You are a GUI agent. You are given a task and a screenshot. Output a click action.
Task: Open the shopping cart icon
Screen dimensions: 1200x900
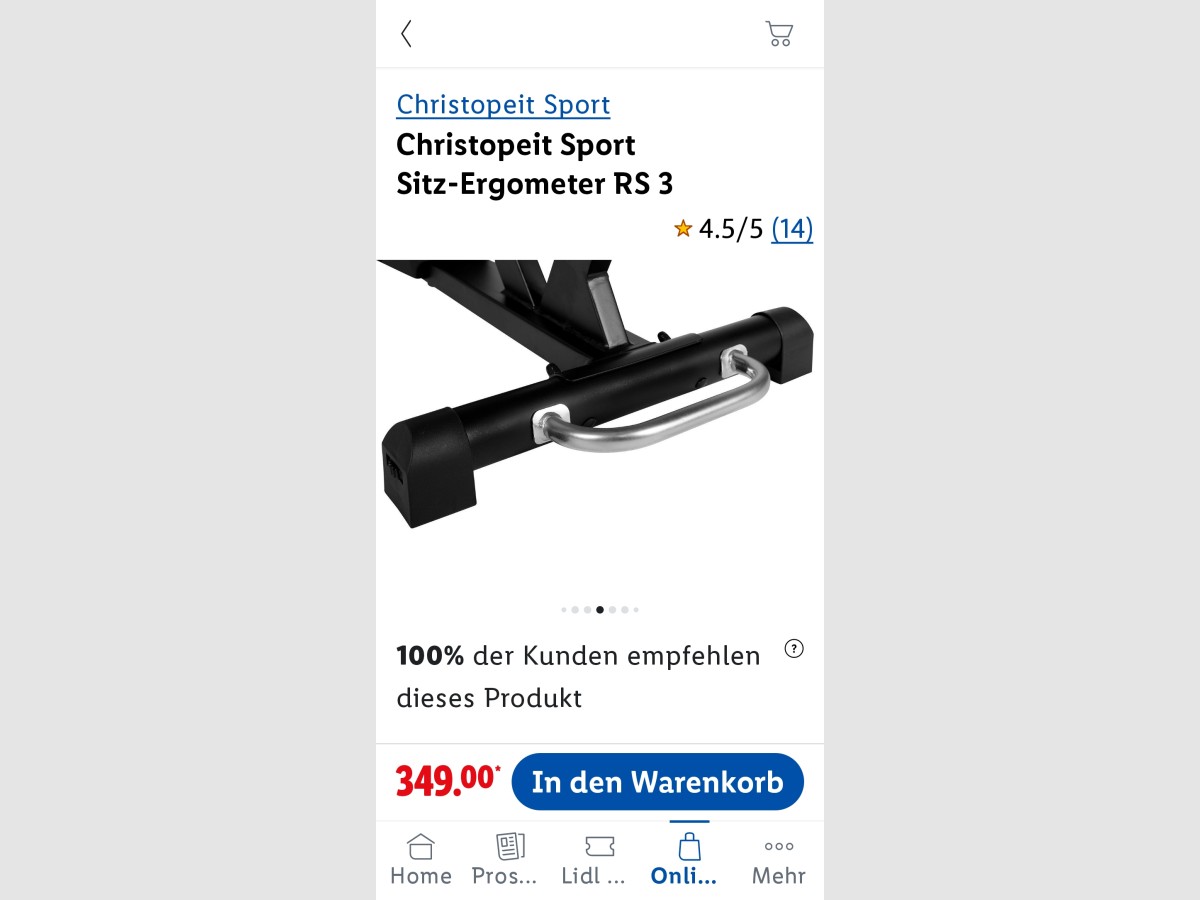779,34
